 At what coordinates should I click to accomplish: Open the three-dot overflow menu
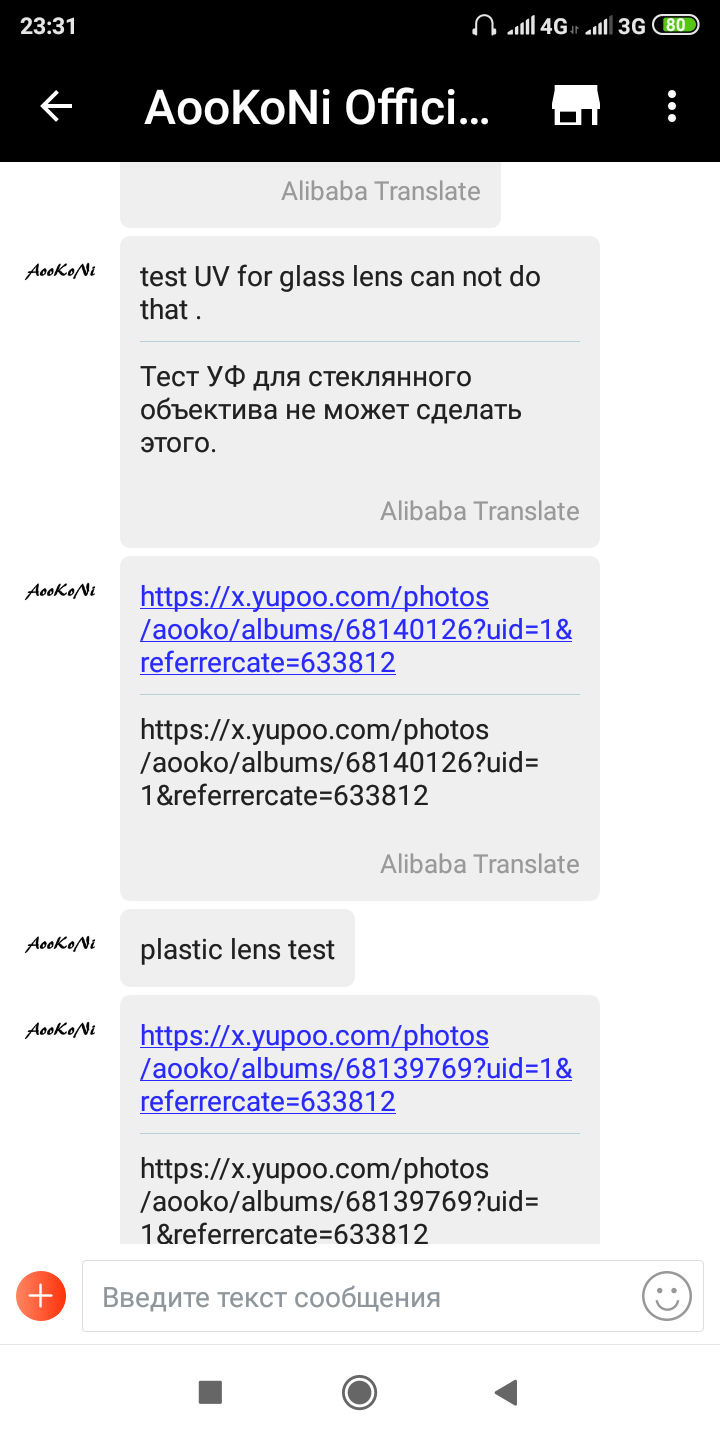point(672,106)
